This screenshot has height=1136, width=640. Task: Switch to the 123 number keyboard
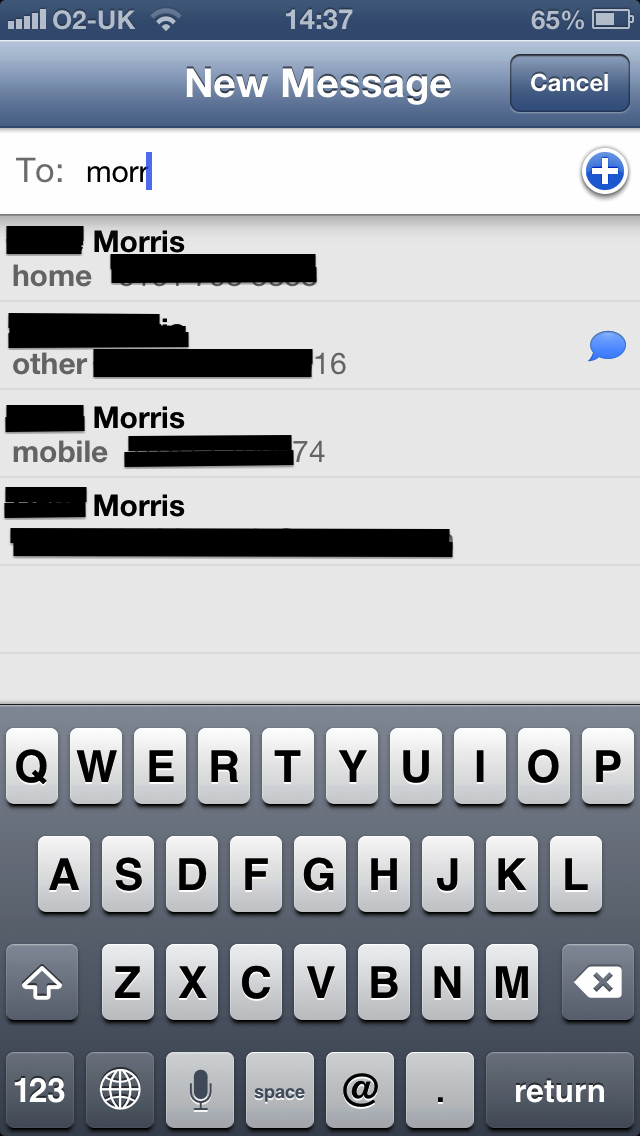coord(40,1091)
